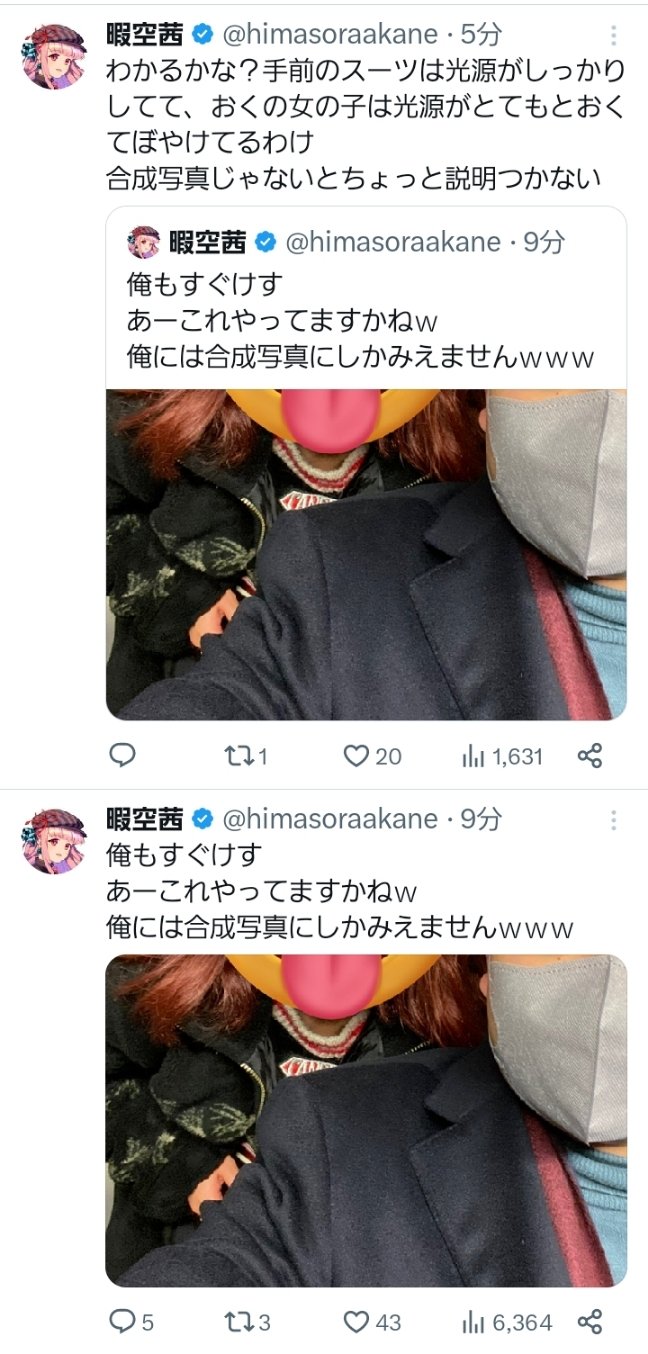Open profile avatar on the 9分 tweet
Screen dimensions: 648x1354
coord(55,841)
